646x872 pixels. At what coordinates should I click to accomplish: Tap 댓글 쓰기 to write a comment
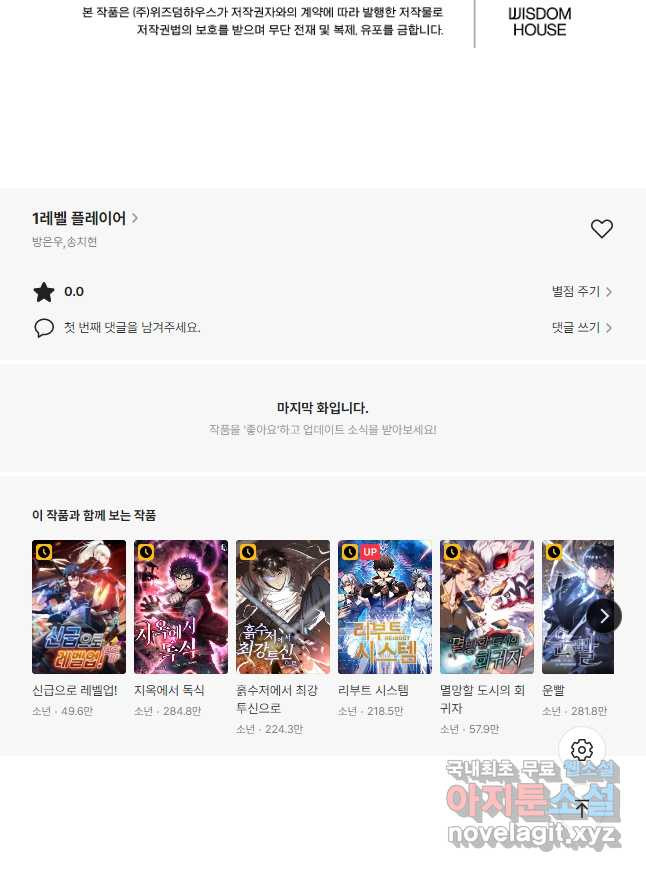point(582,327)
